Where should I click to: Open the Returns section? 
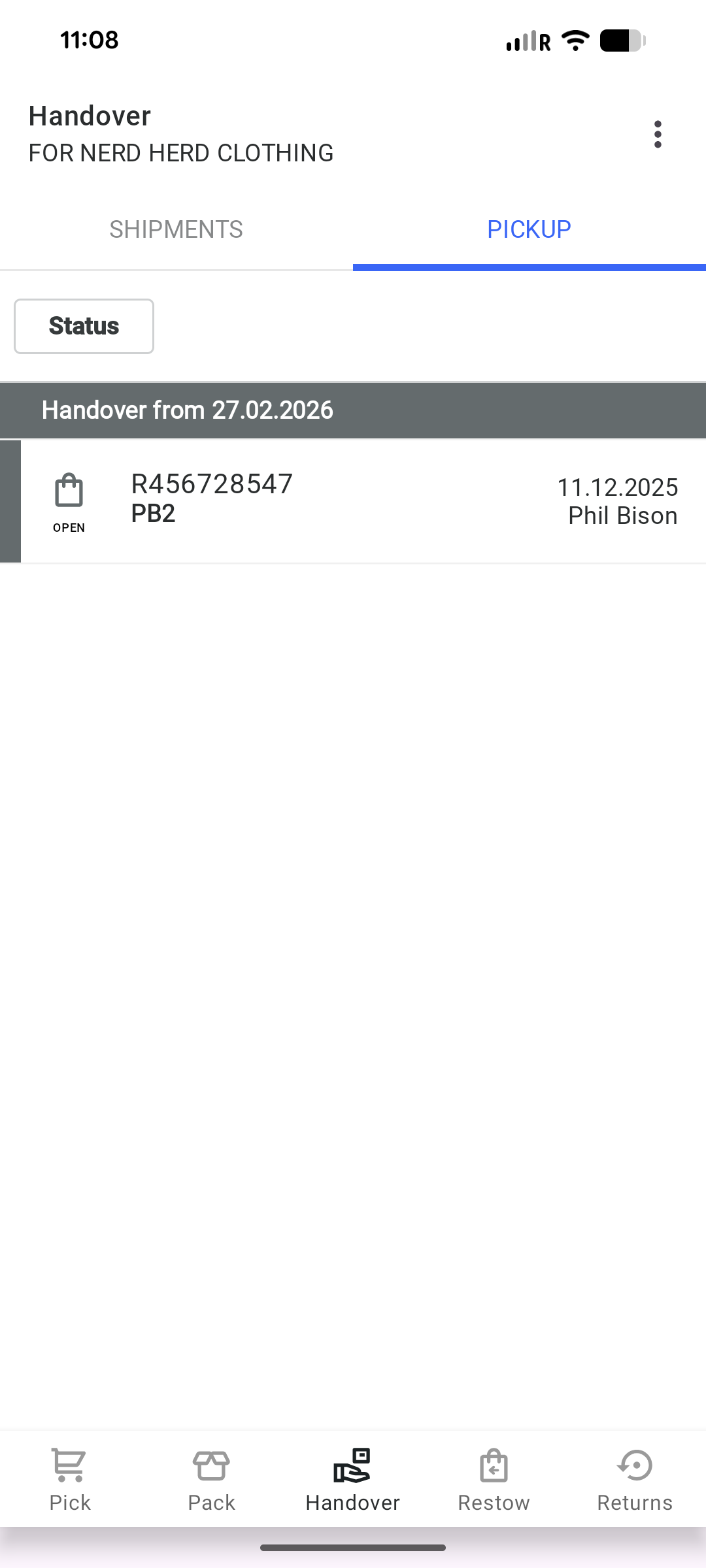tap(635, 1480)
